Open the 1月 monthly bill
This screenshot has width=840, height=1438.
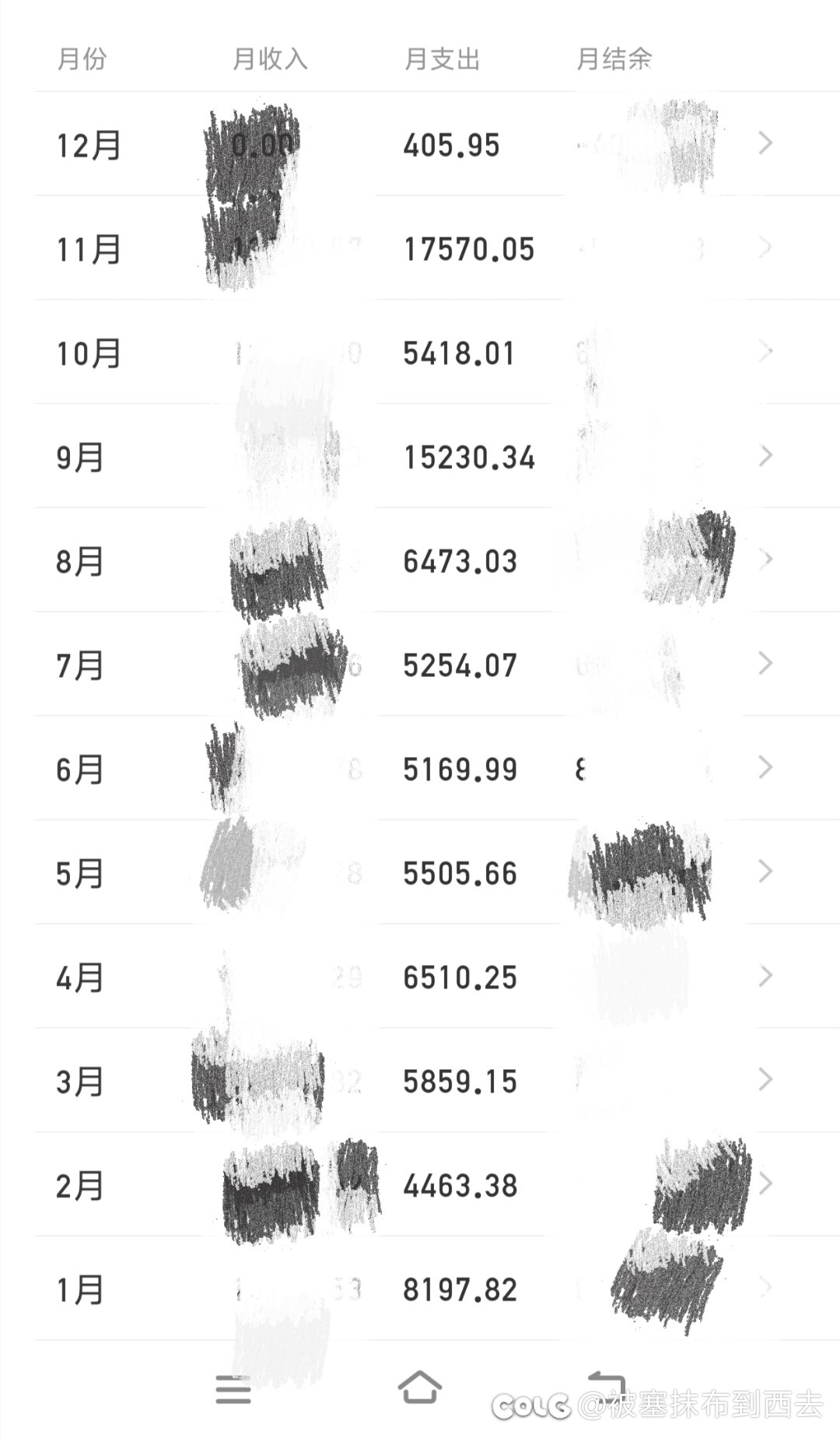point(420,1289)
